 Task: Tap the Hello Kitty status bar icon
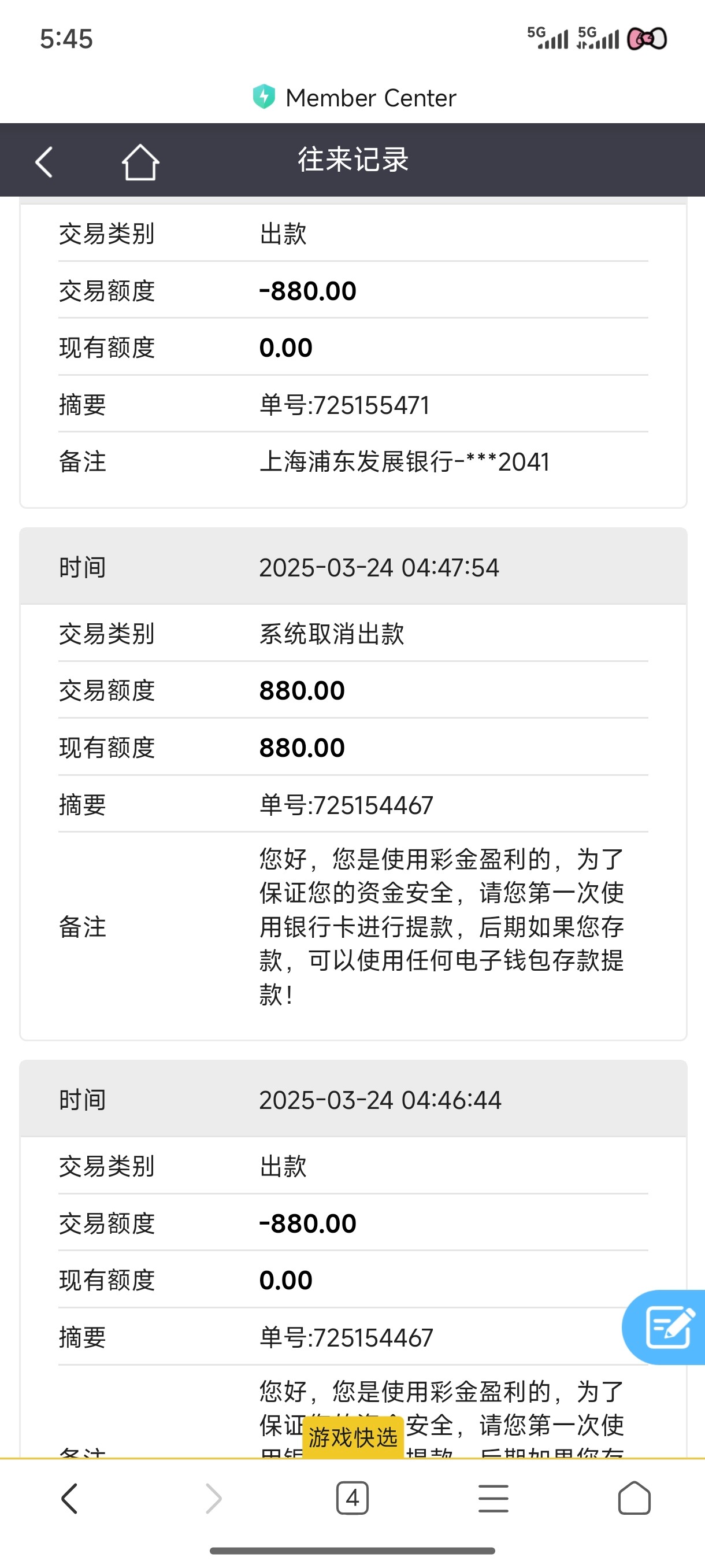point(647,39)
